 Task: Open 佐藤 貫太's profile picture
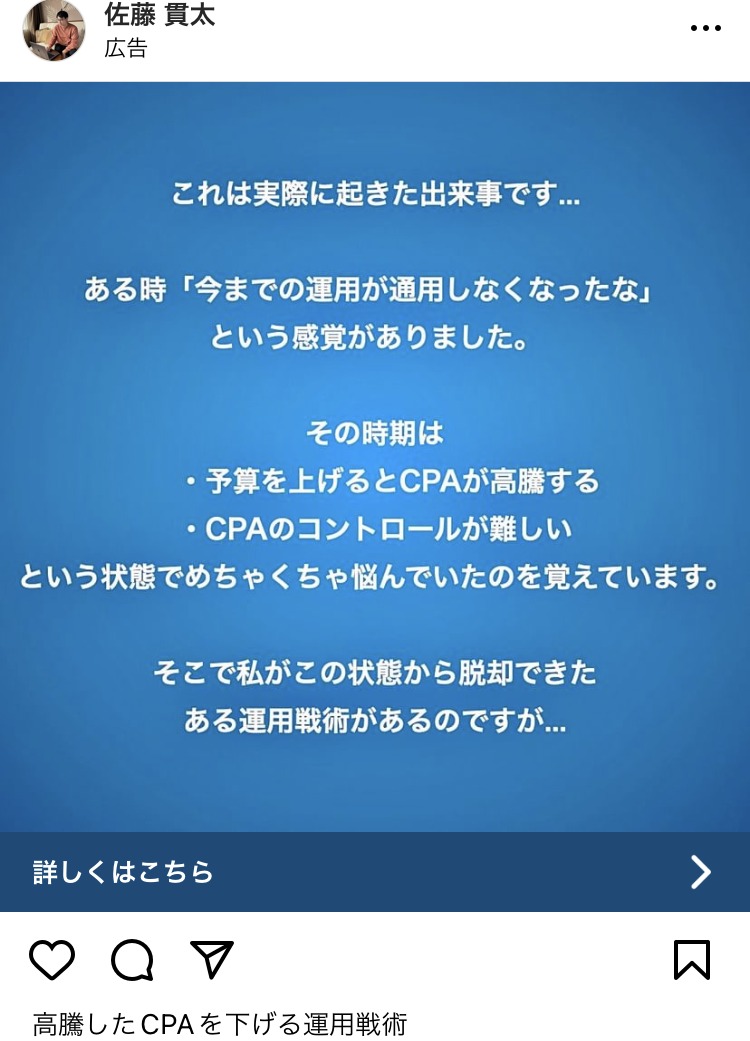click(53, 31)
